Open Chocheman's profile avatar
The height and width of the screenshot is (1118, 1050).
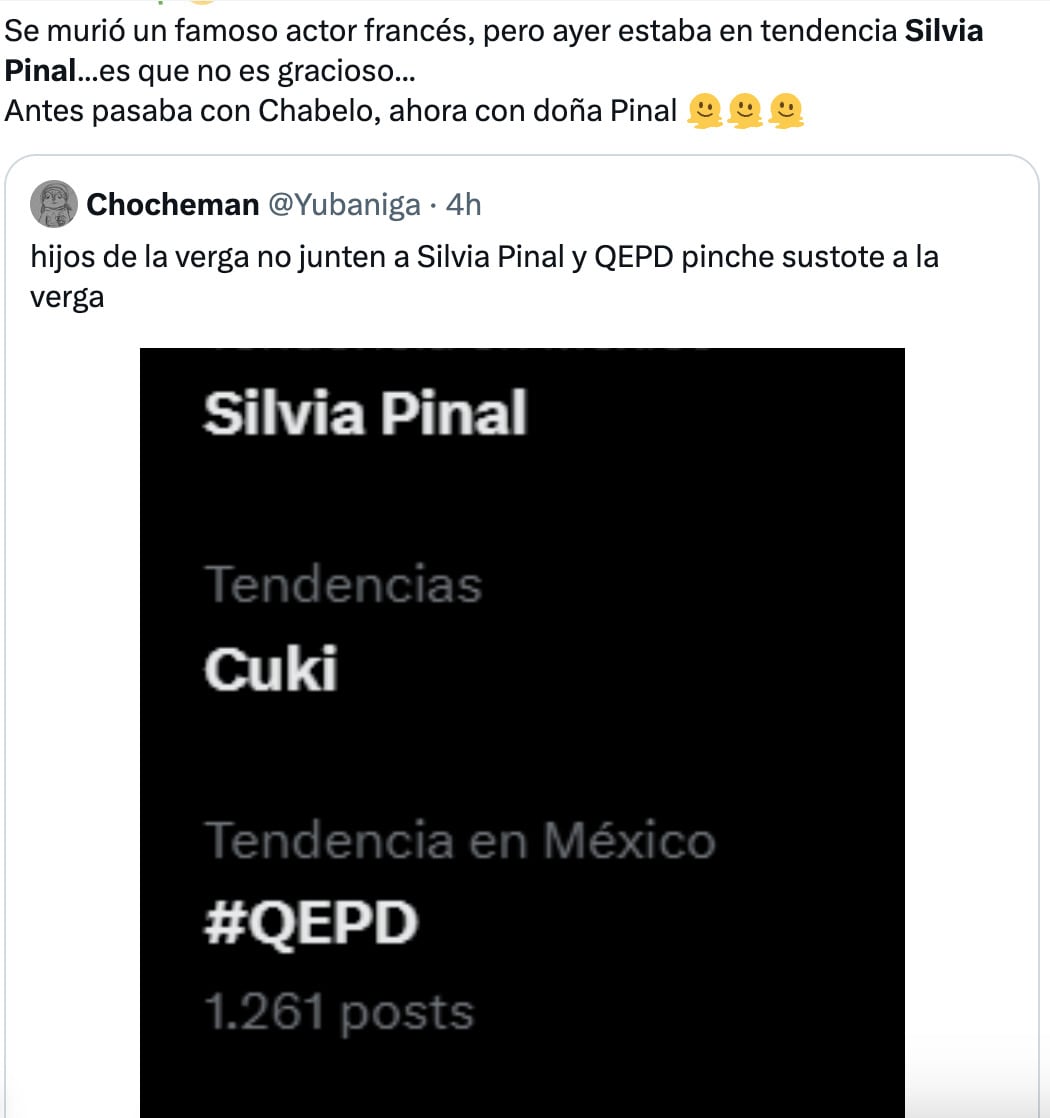point(54,204)
